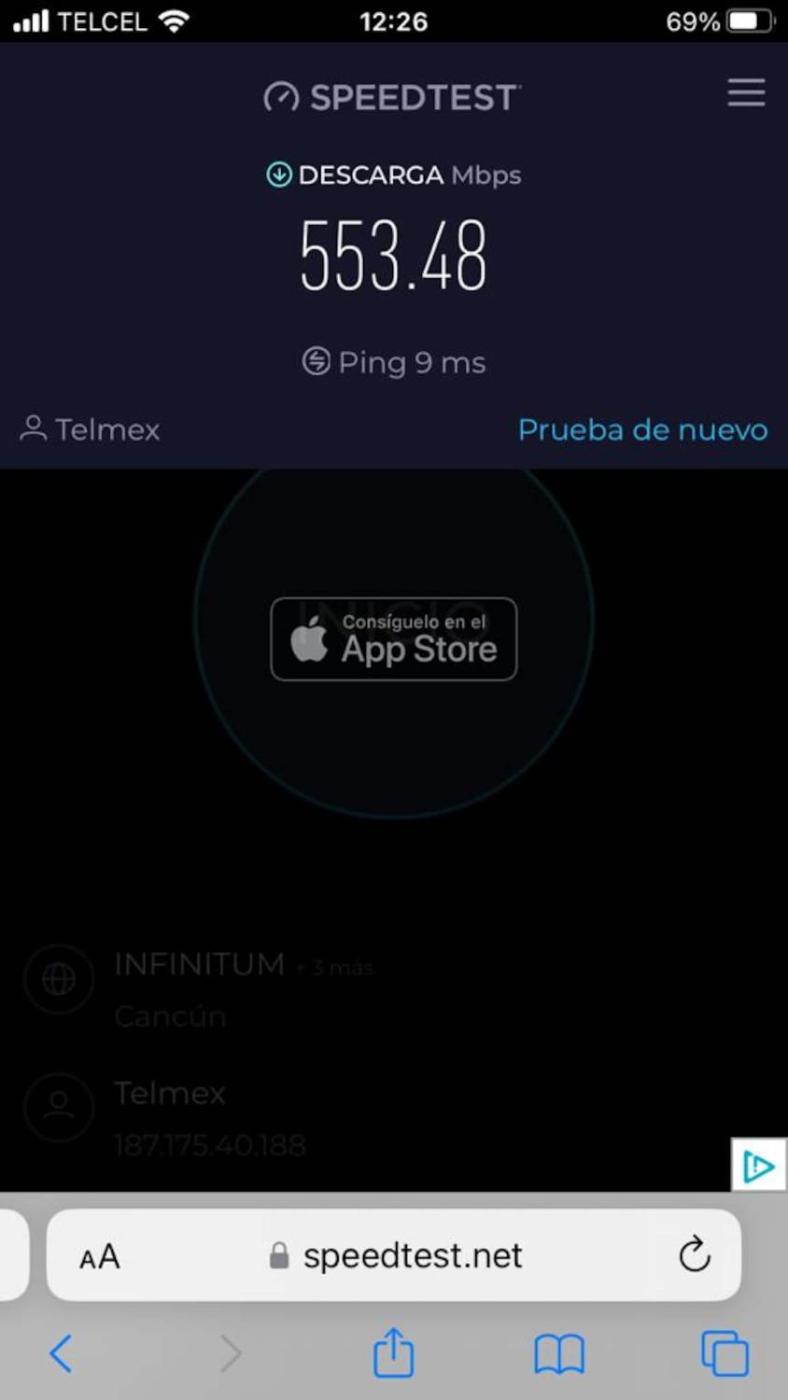Open the AdChoices ad info icon

759,1165
